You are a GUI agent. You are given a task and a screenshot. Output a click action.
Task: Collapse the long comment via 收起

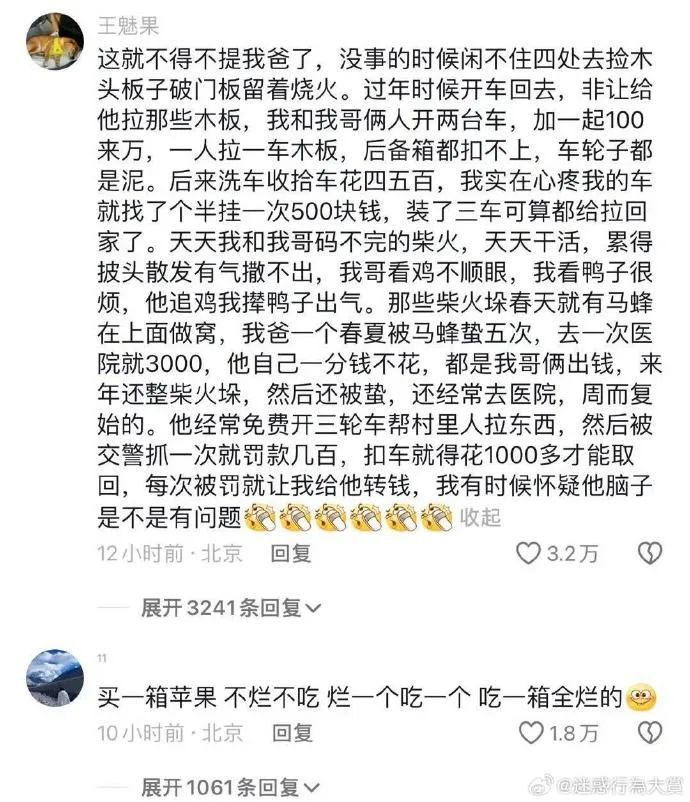coord(479,517)
